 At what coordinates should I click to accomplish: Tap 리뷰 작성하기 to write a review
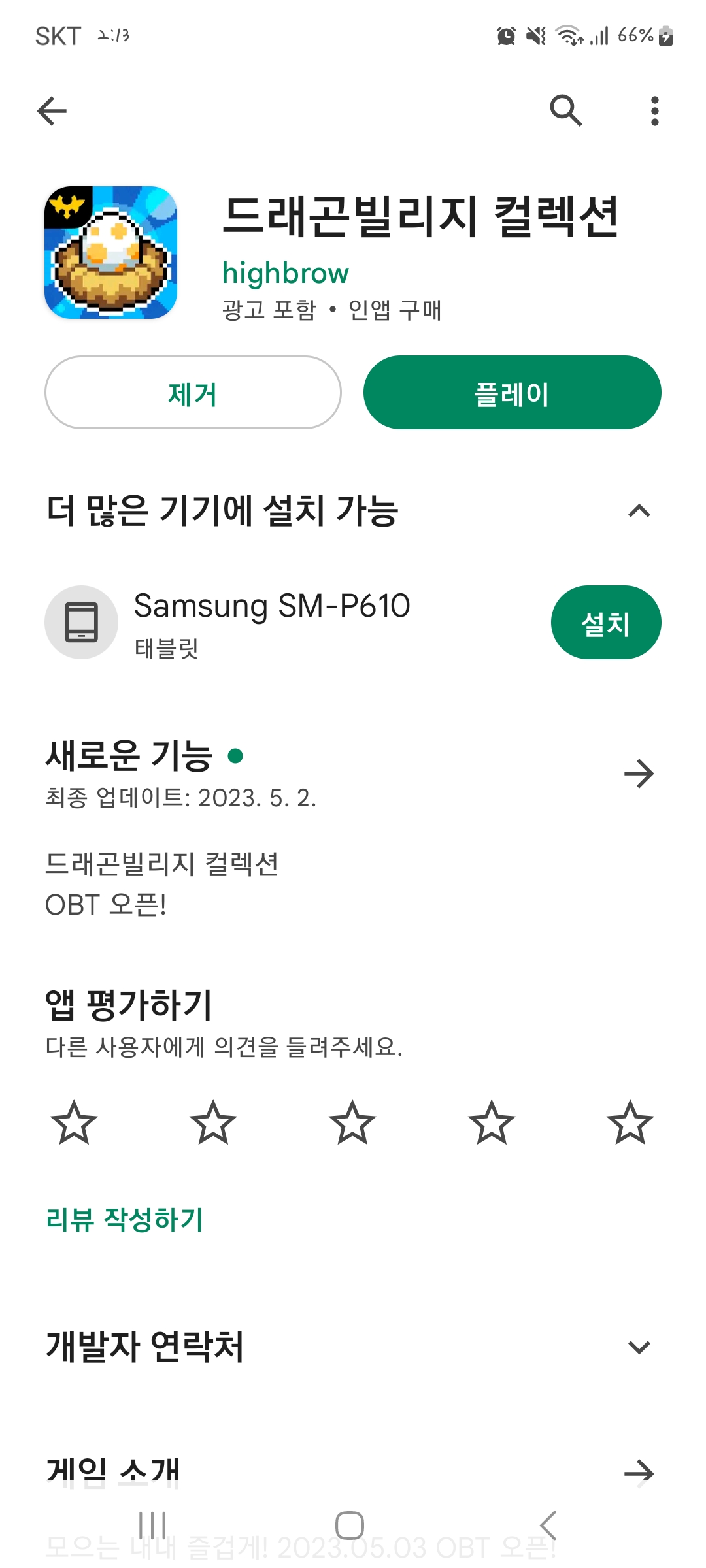coord(125,1219)
